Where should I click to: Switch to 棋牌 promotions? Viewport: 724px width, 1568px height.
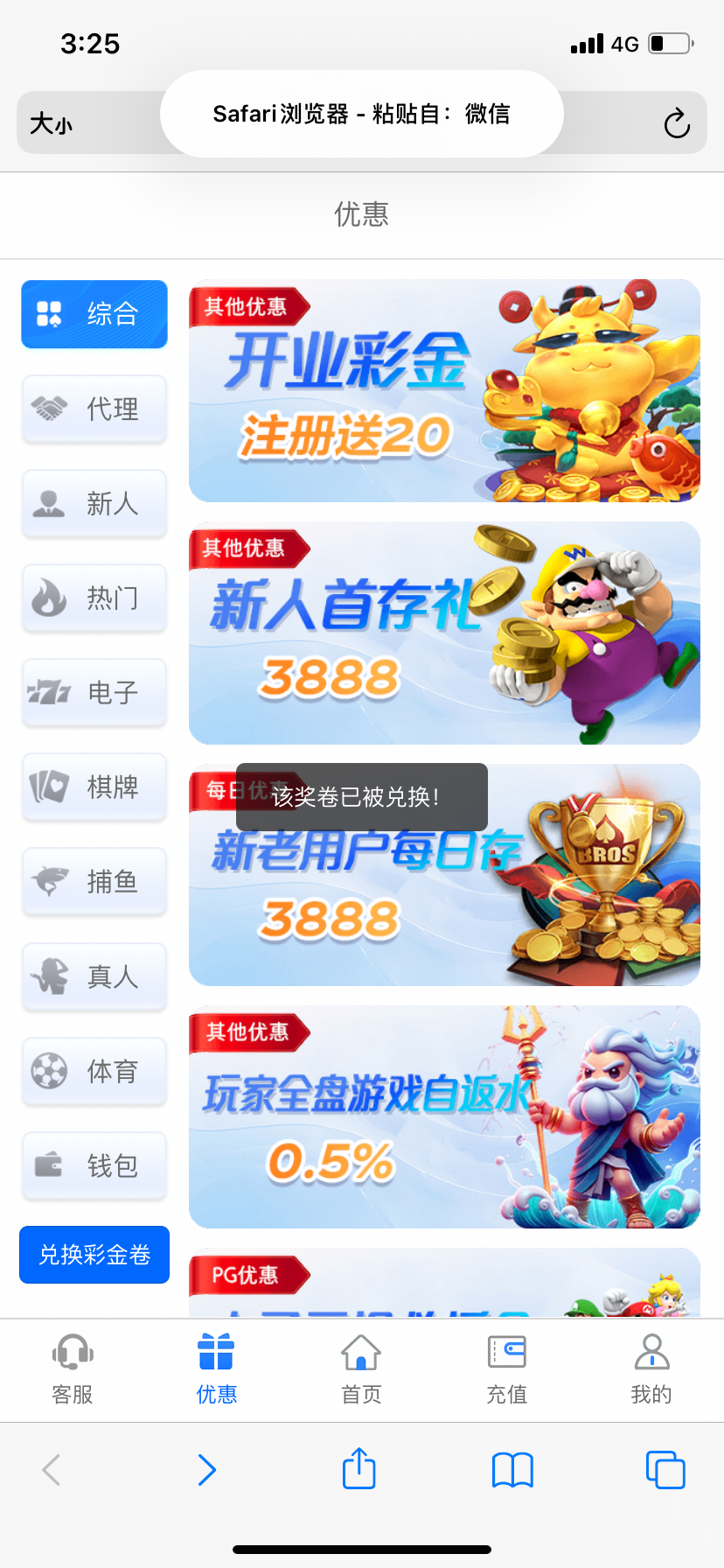(x=94, y=787)
